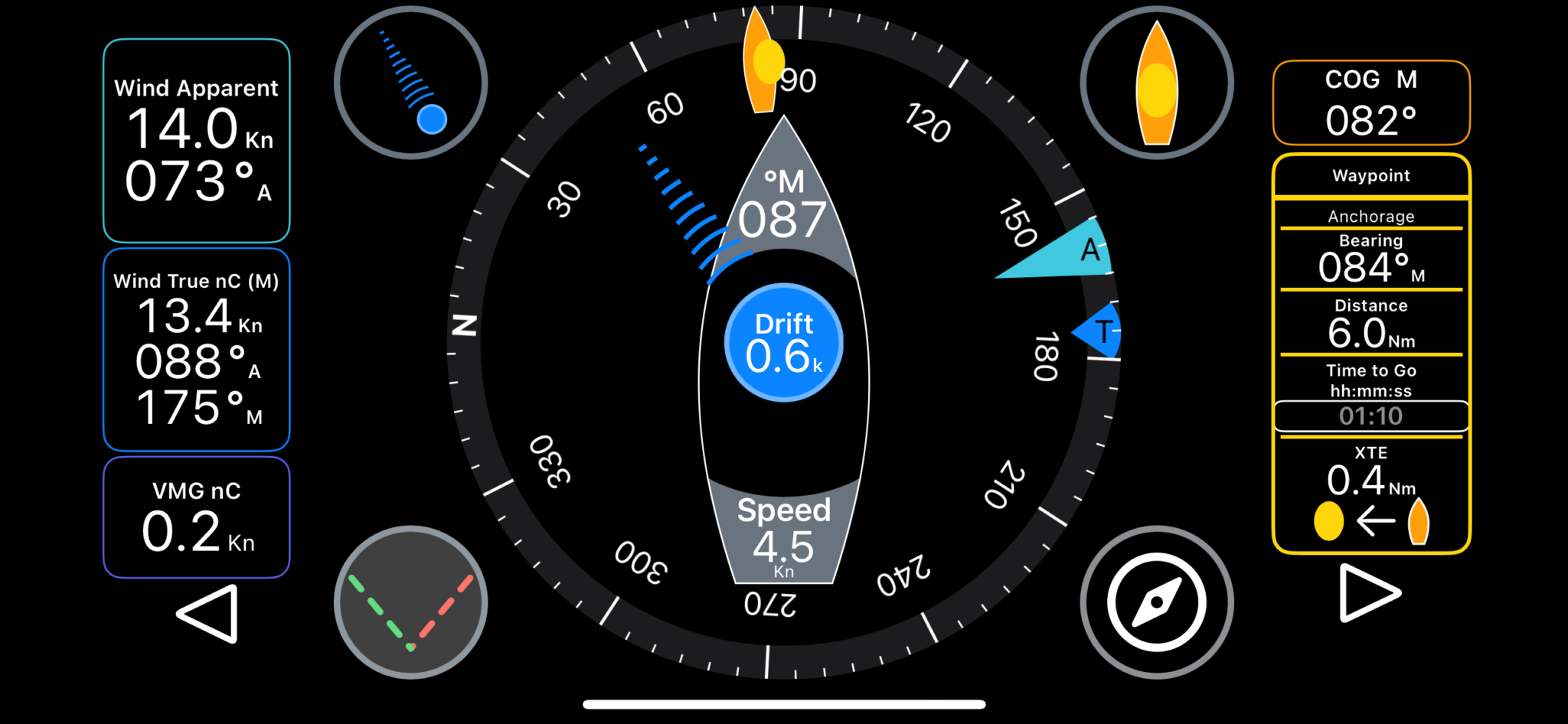Select the VMG nC panel
1568x724 pixels.
point(197,517)
